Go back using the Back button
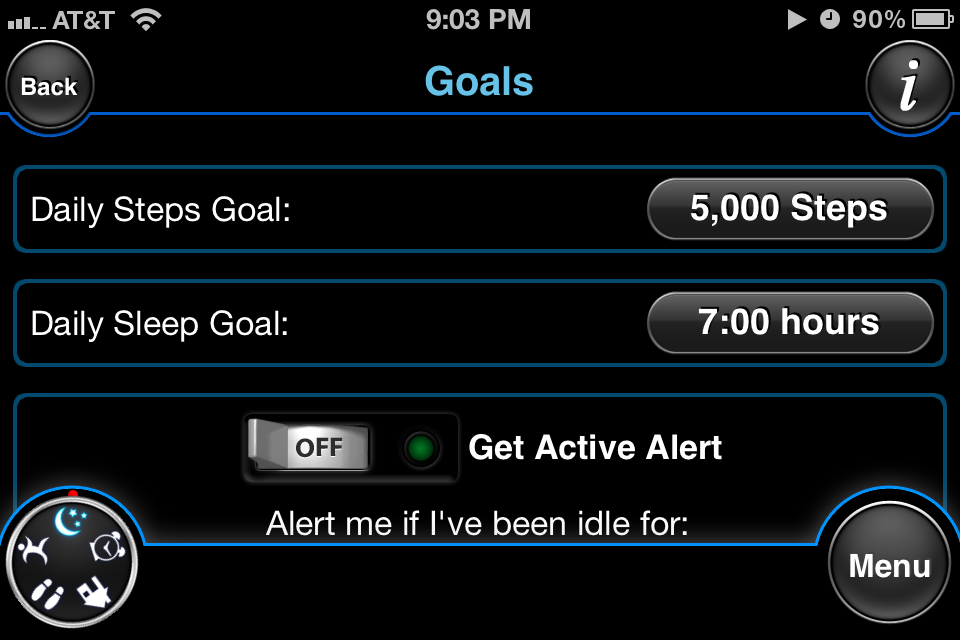 pos(49,87)
